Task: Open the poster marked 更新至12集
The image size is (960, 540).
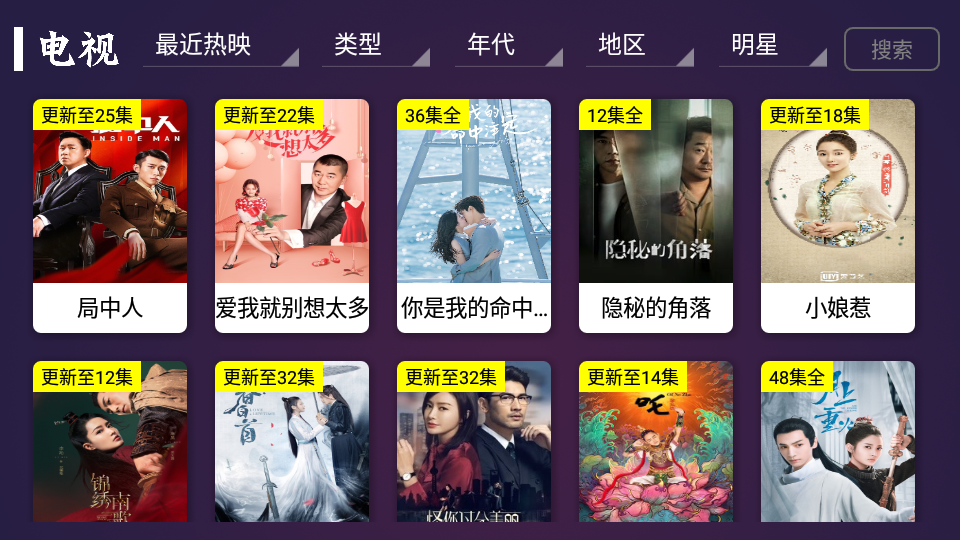Action: click(110, 445)
